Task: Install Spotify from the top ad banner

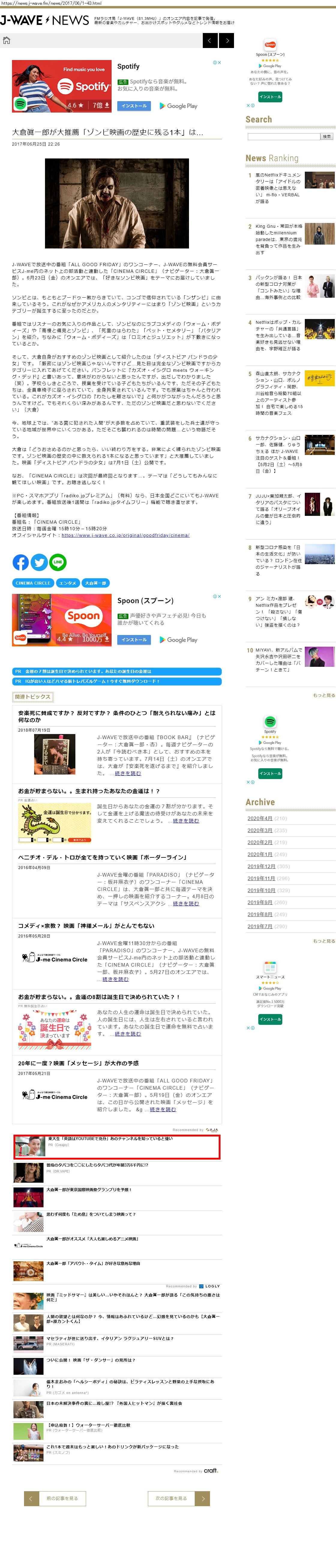Action: click(134, 106)
